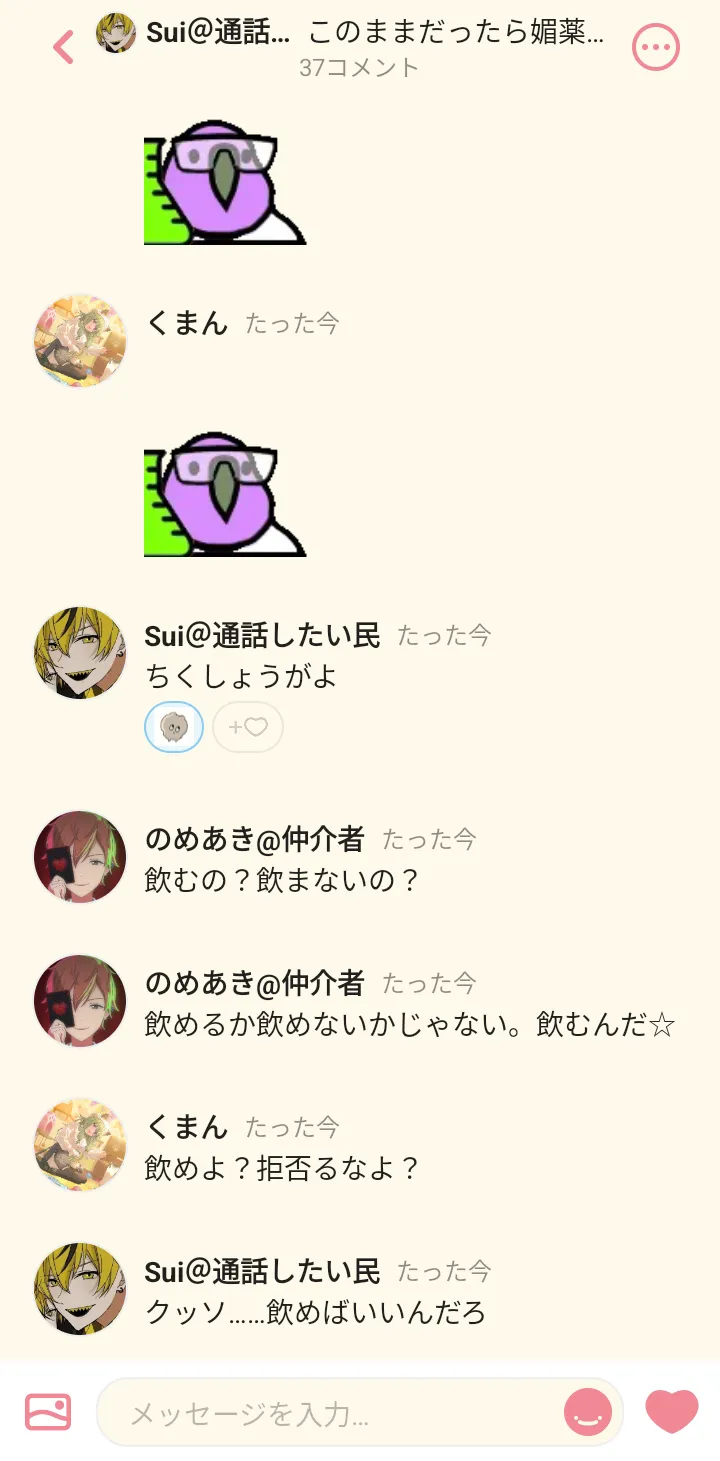Send a heart with the heart button

click(x=672, y=1411)
